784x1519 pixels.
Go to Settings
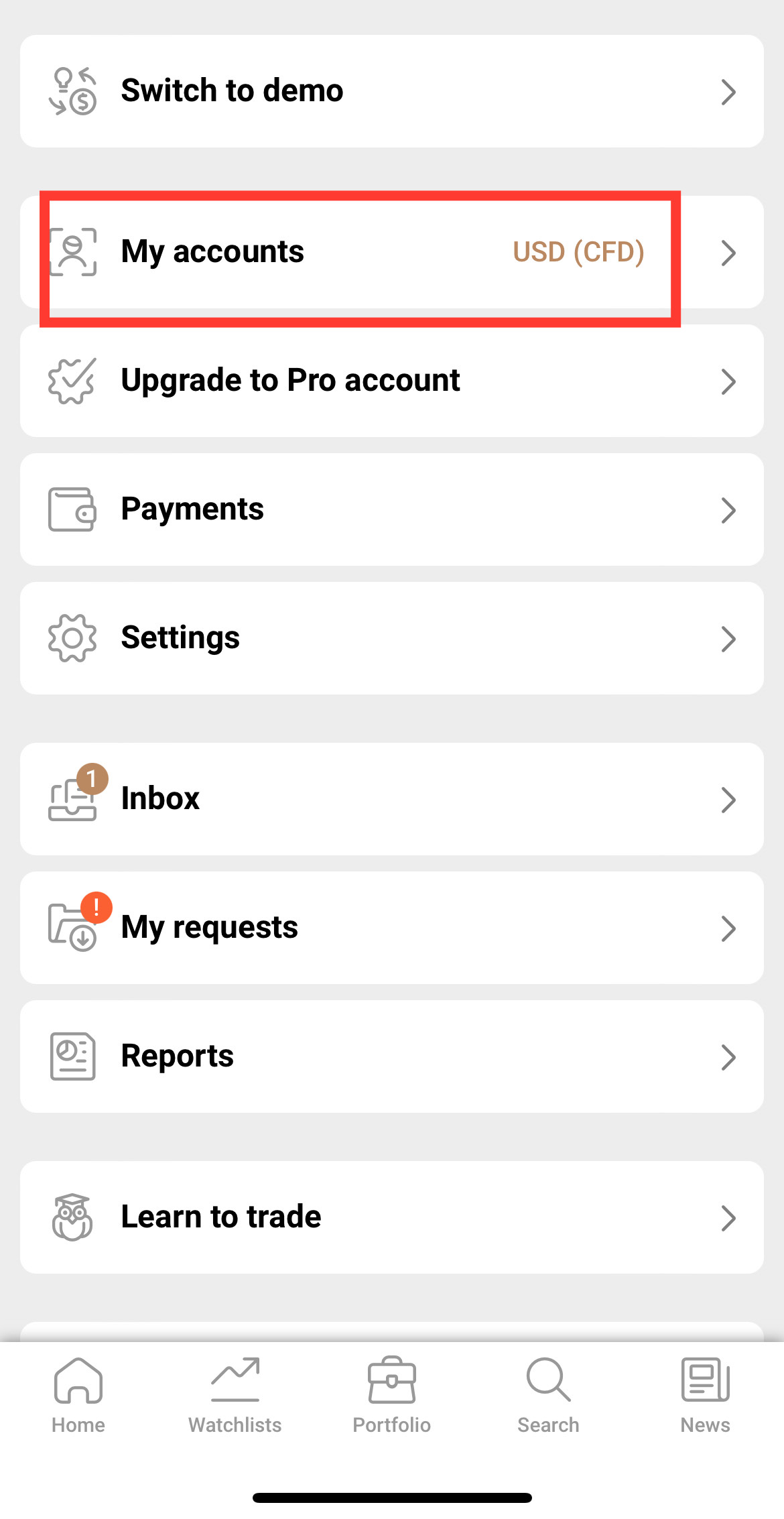pos(391,638)
